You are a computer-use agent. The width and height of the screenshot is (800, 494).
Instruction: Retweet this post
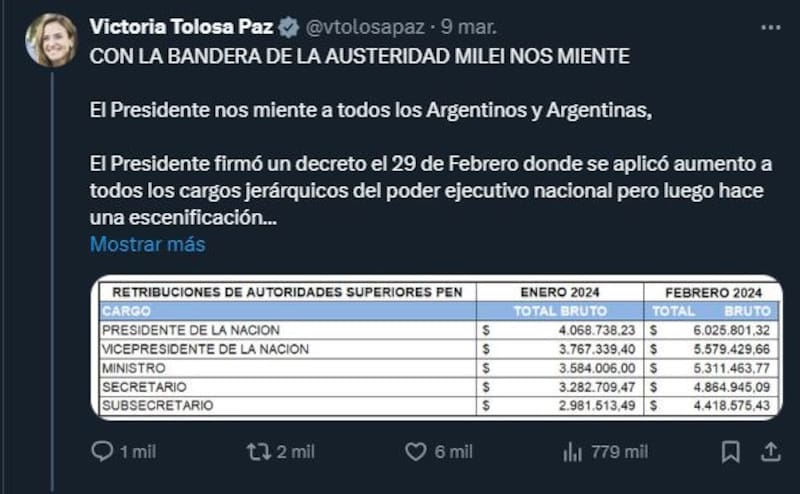(x=258, y=452)
